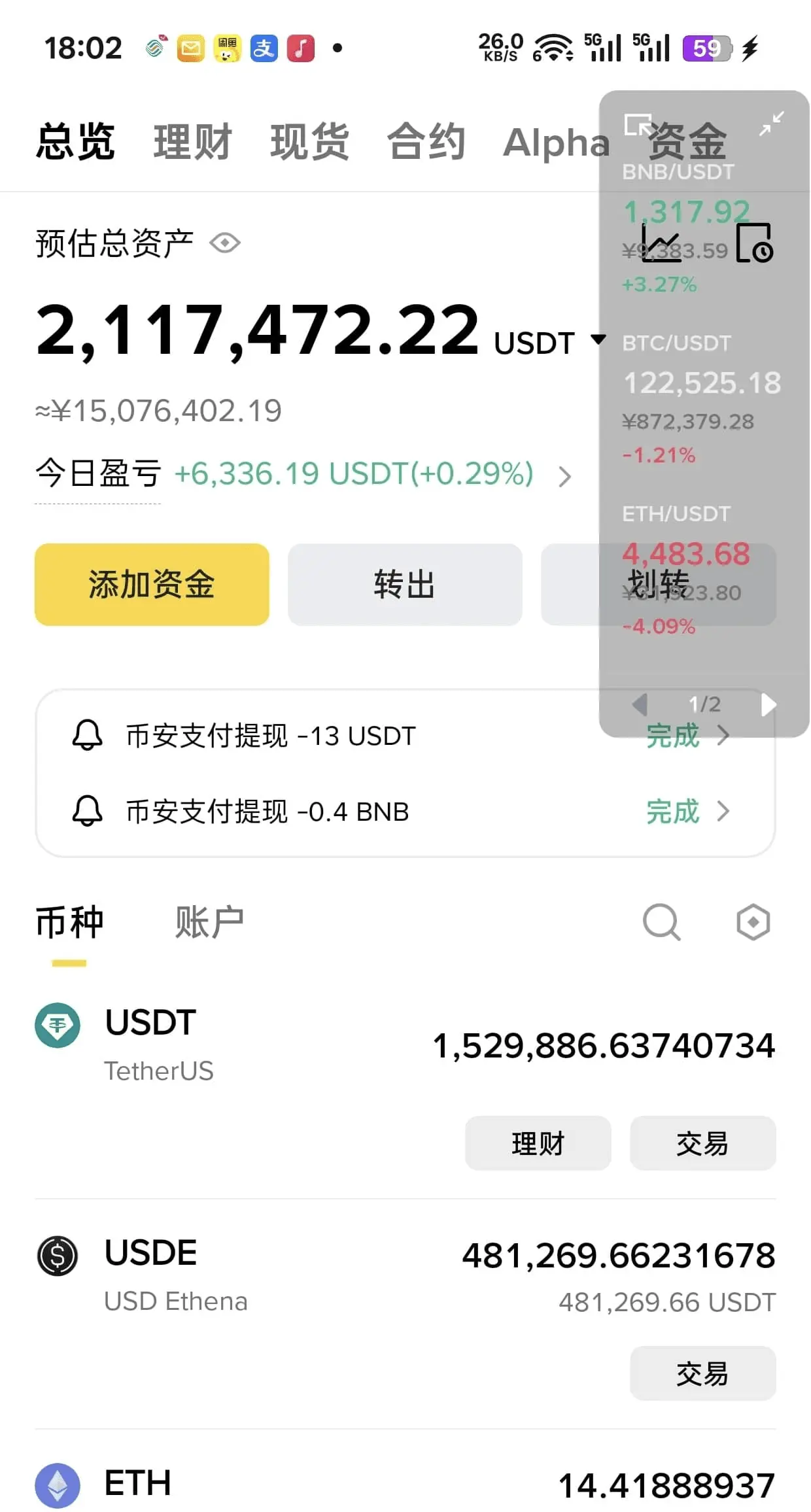Open the 合约 tab
Screen dimensions: 811x1512
coord(426,141)
